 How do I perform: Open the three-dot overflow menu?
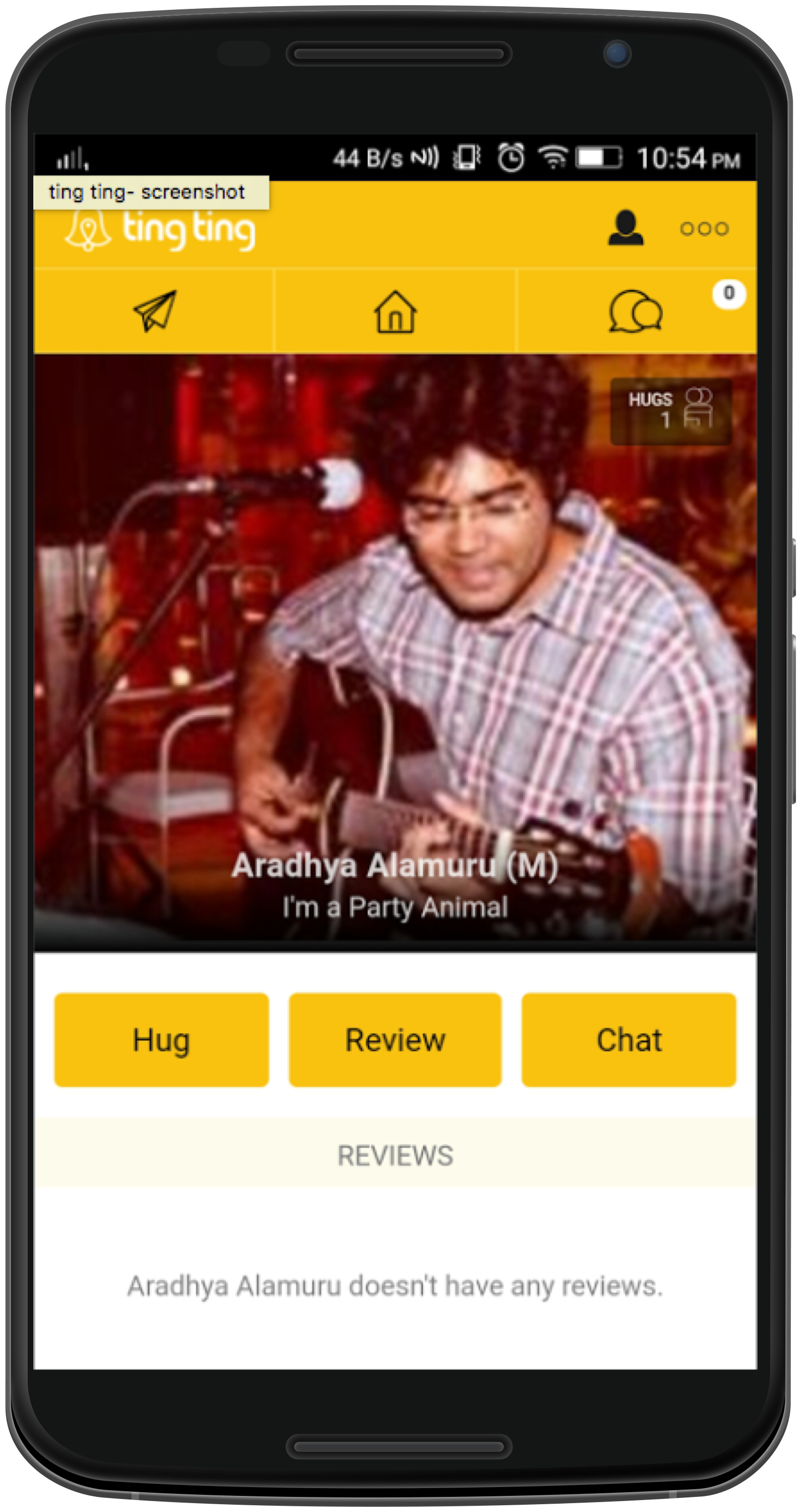pos(704,228)
